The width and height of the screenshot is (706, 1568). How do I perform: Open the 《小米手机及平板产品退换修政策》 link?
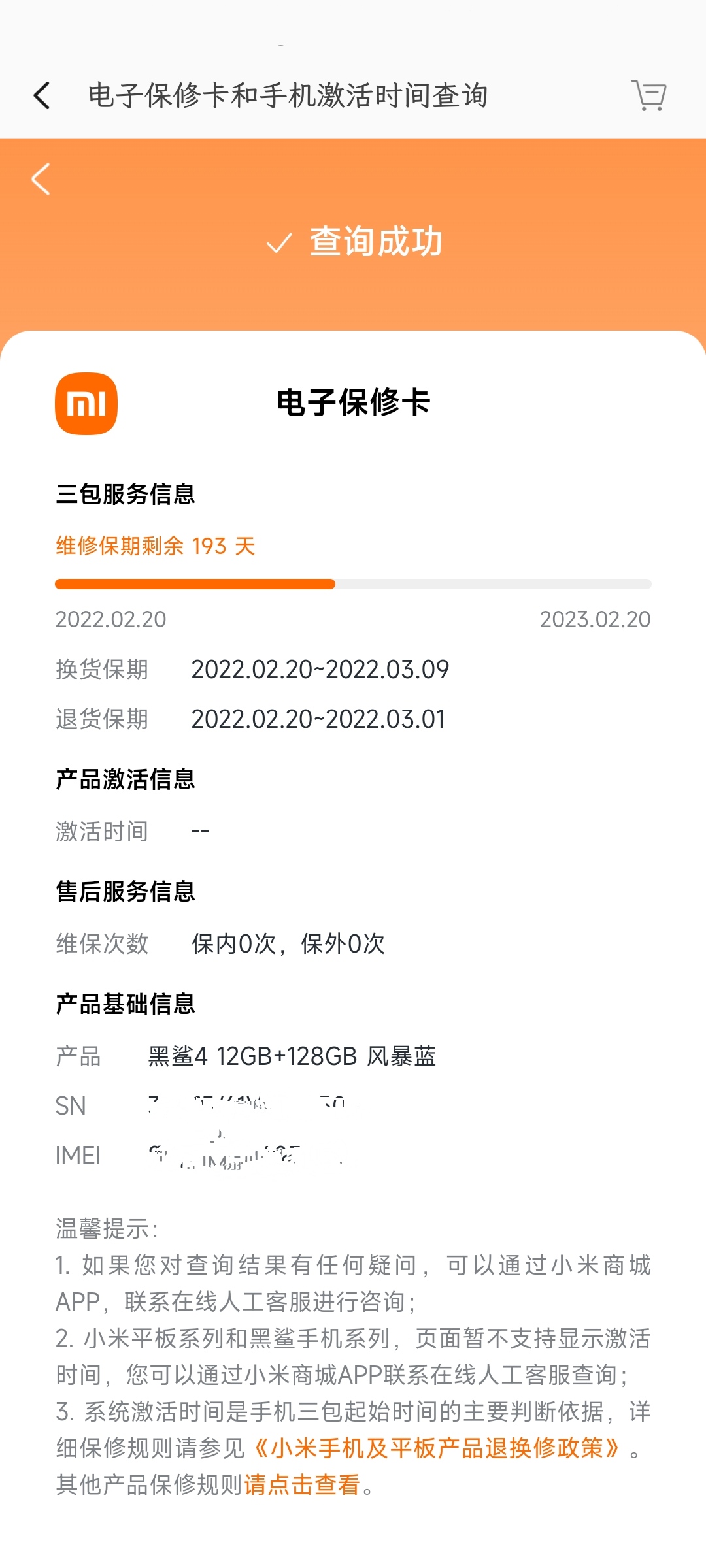pyautogui.click(x=435, y=1448)
